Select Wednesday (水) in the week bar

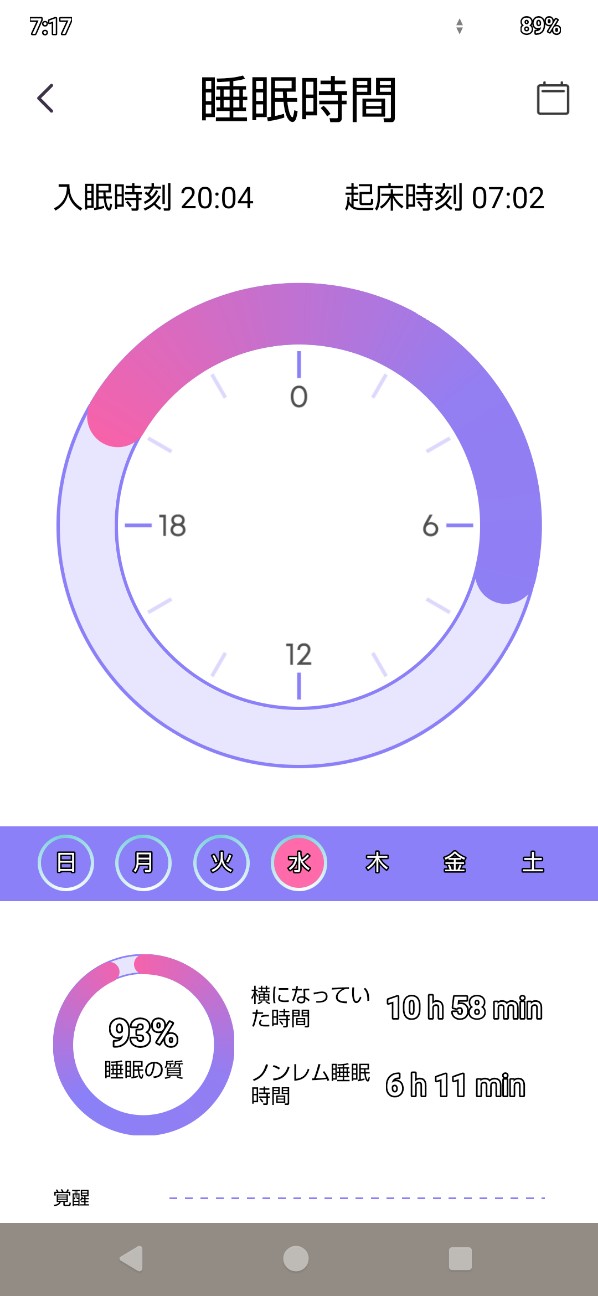(299, 862)
